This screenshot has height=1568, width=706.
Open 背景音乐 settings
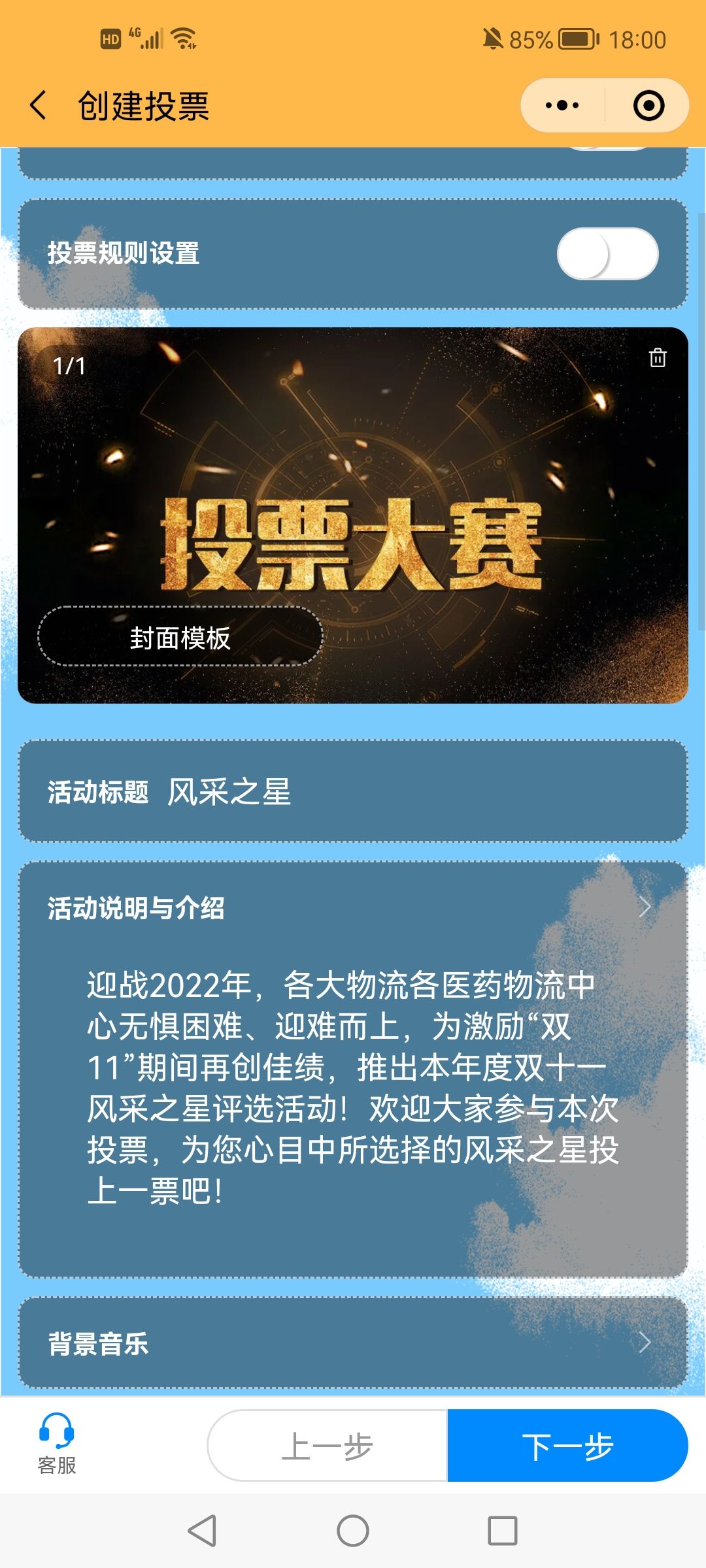[x=353, y=1343]
